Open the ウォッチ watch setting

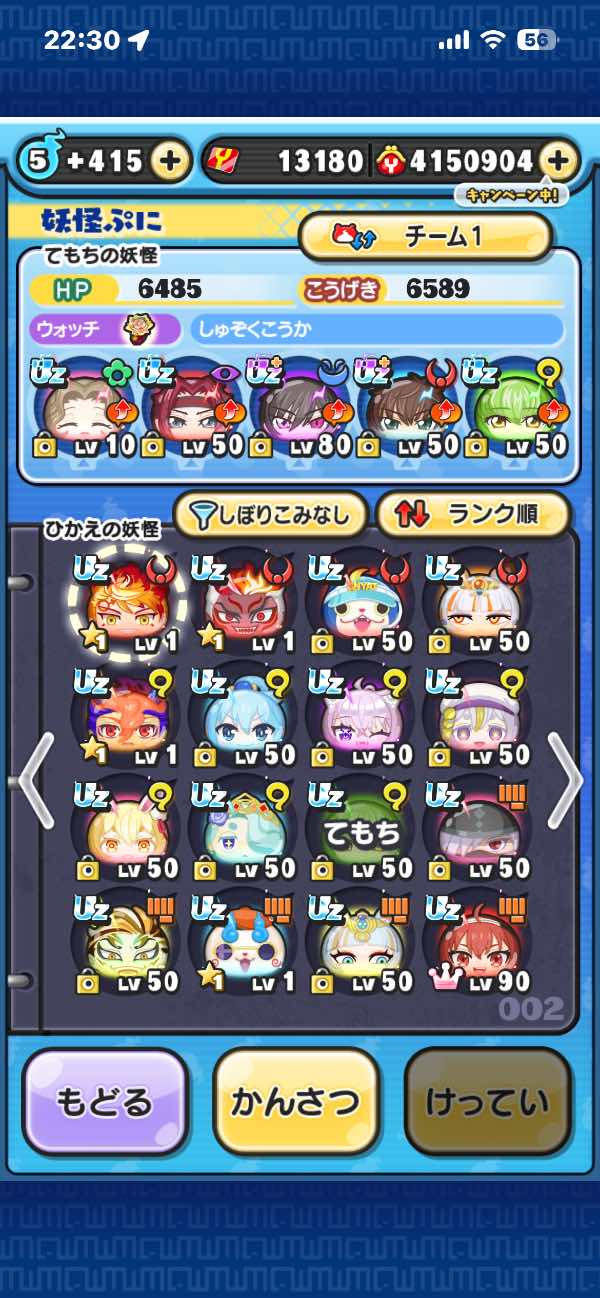point(105,329)
